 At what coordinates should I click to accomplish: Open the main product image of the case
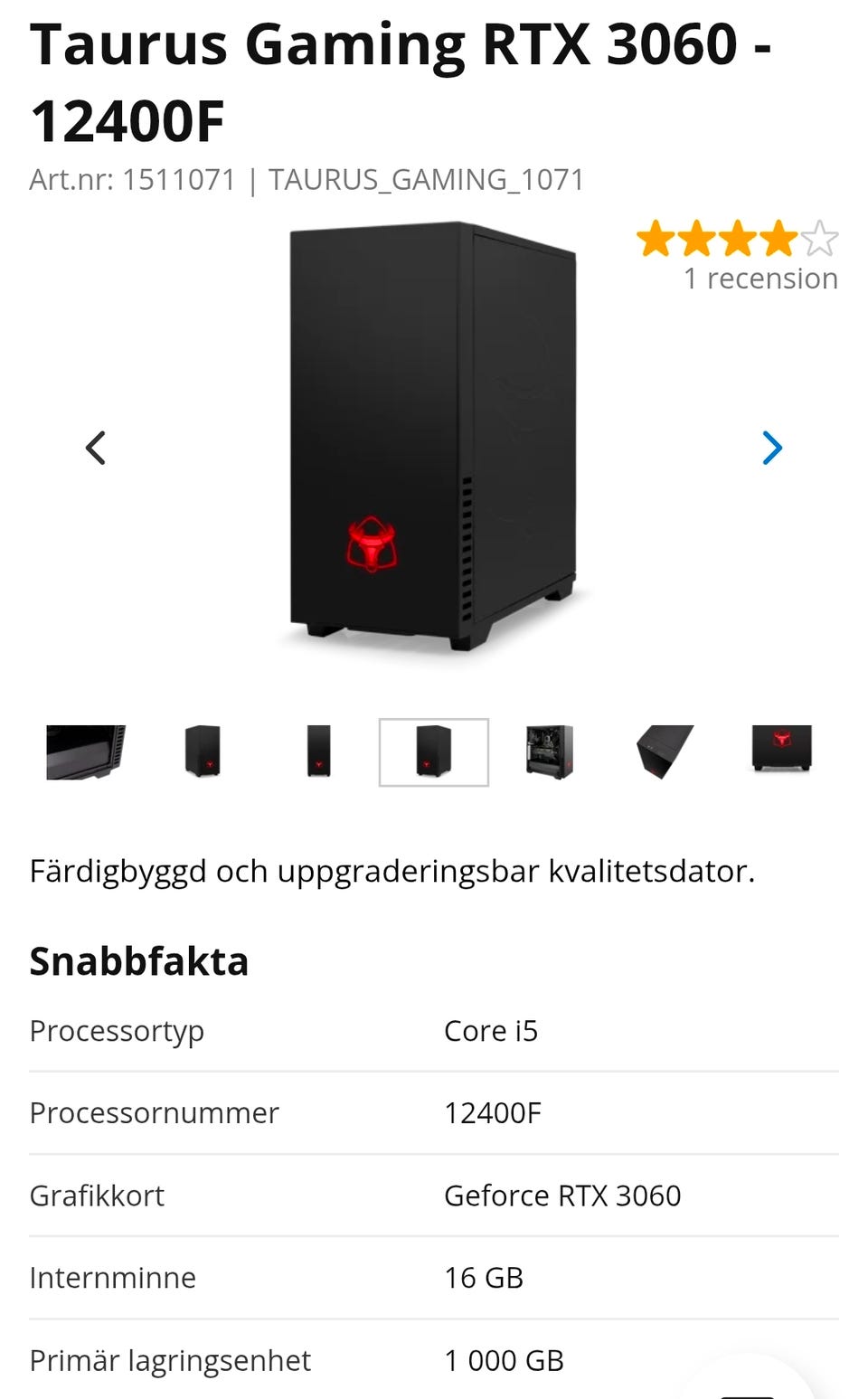point(432,437)
